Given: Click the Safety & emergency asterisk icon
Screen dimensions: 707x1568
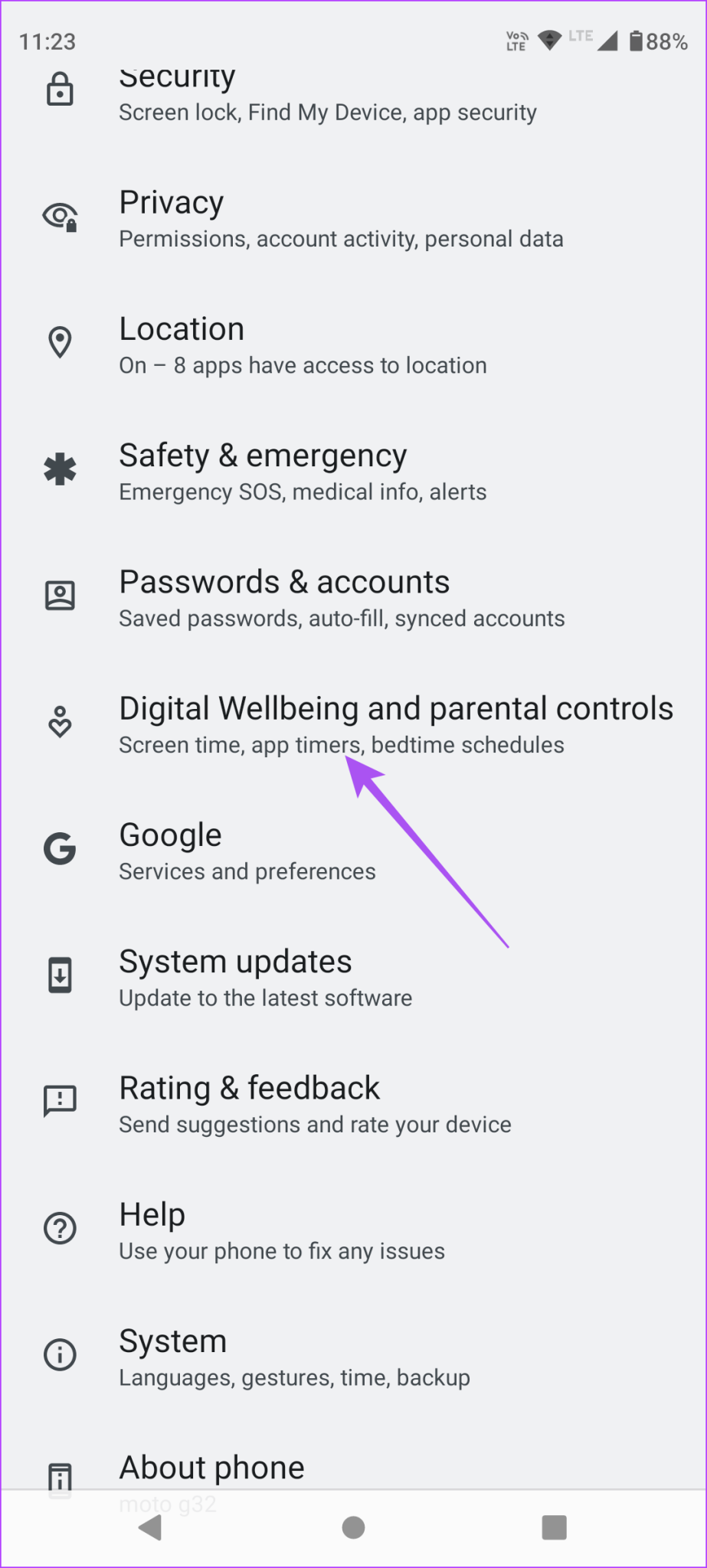Looking at the screenshot, I should pos(61,469).
